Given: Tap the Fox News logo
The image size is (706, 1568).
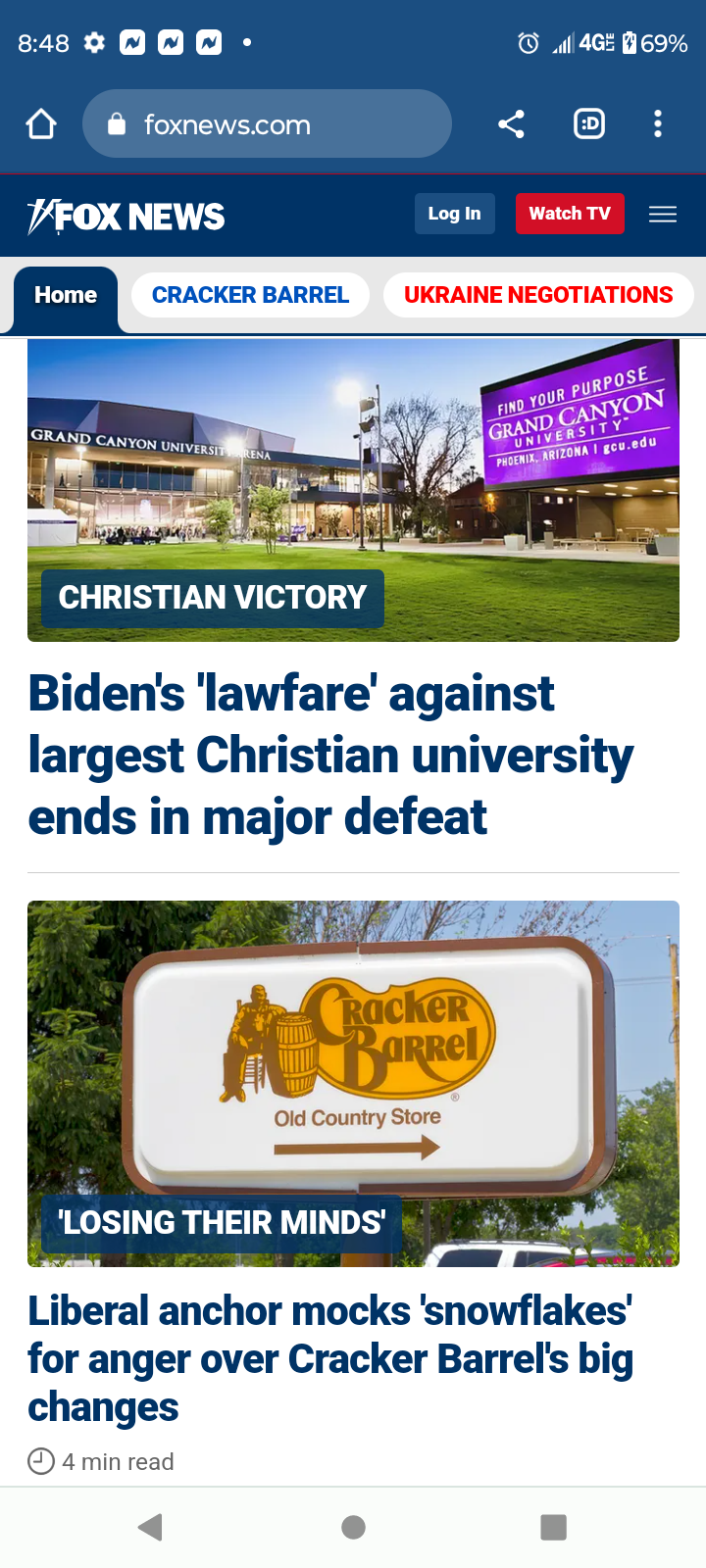Looking at the screenshot, I should click(x=126, y=216).
